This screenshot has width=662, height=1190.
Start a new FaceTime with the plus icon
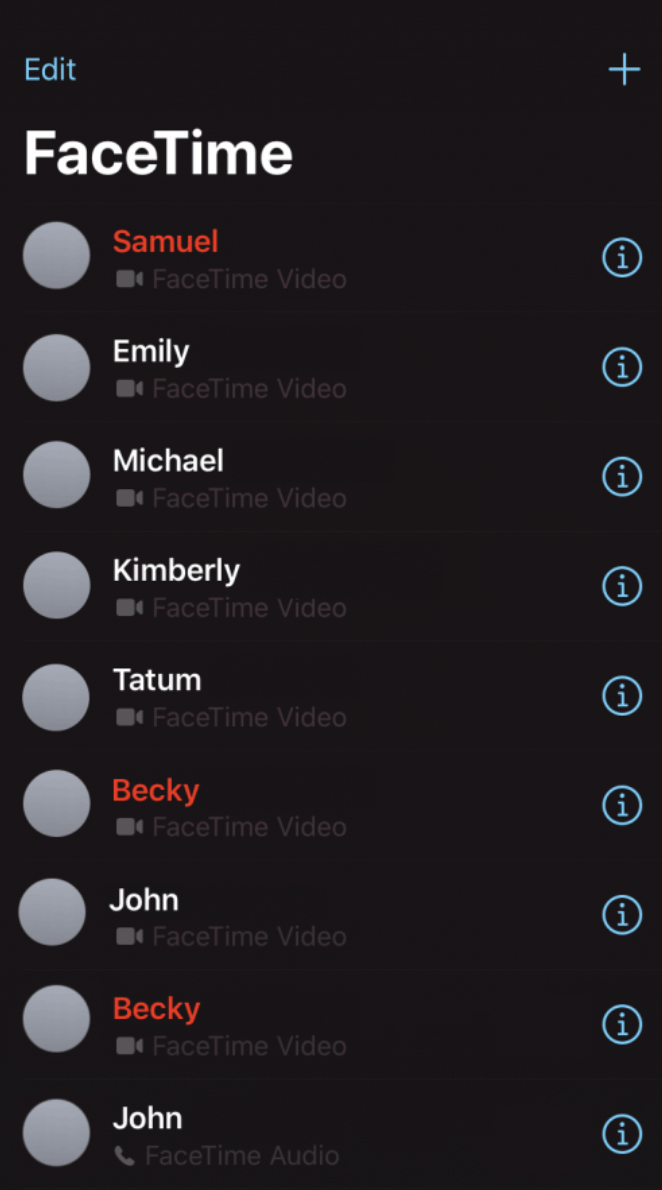(624, 70)
